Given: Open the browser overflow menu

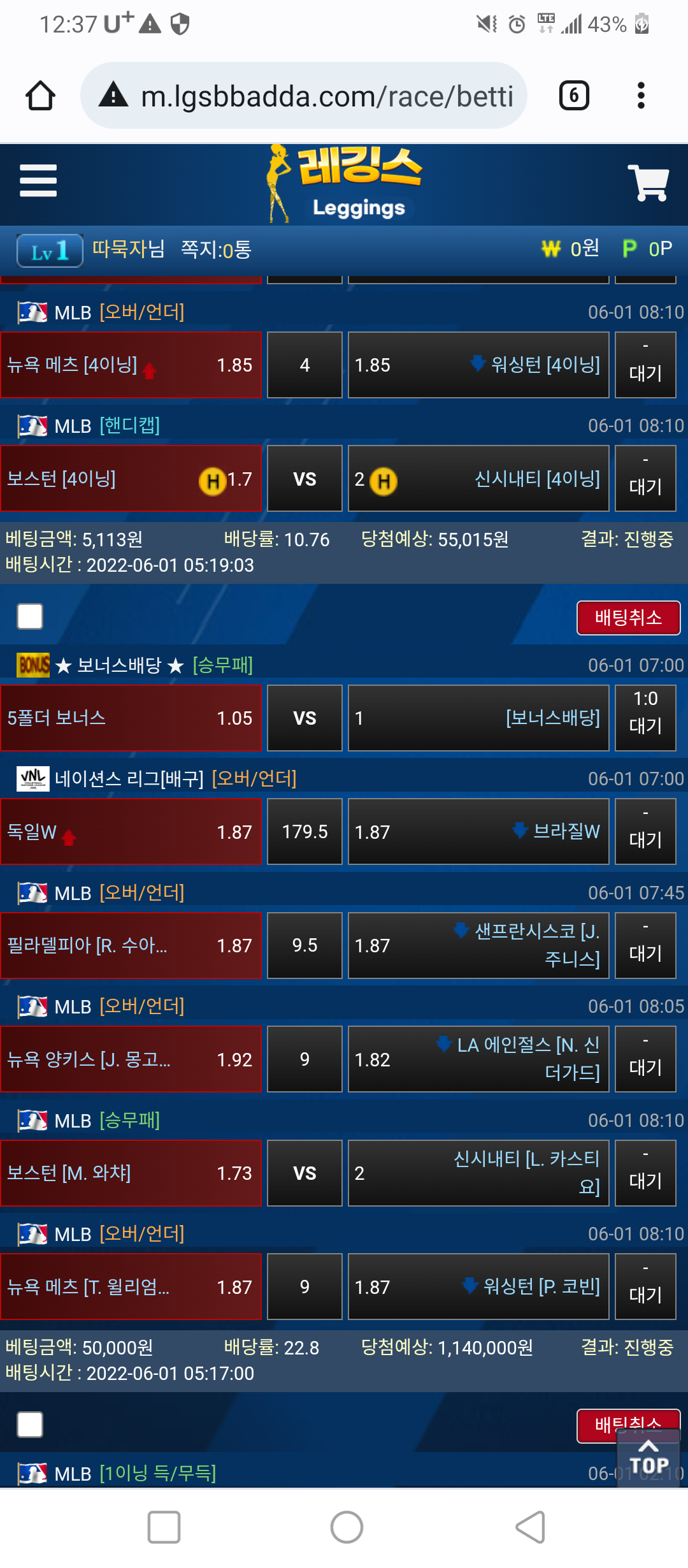Looking at the screenshot, I should [641, 96].
